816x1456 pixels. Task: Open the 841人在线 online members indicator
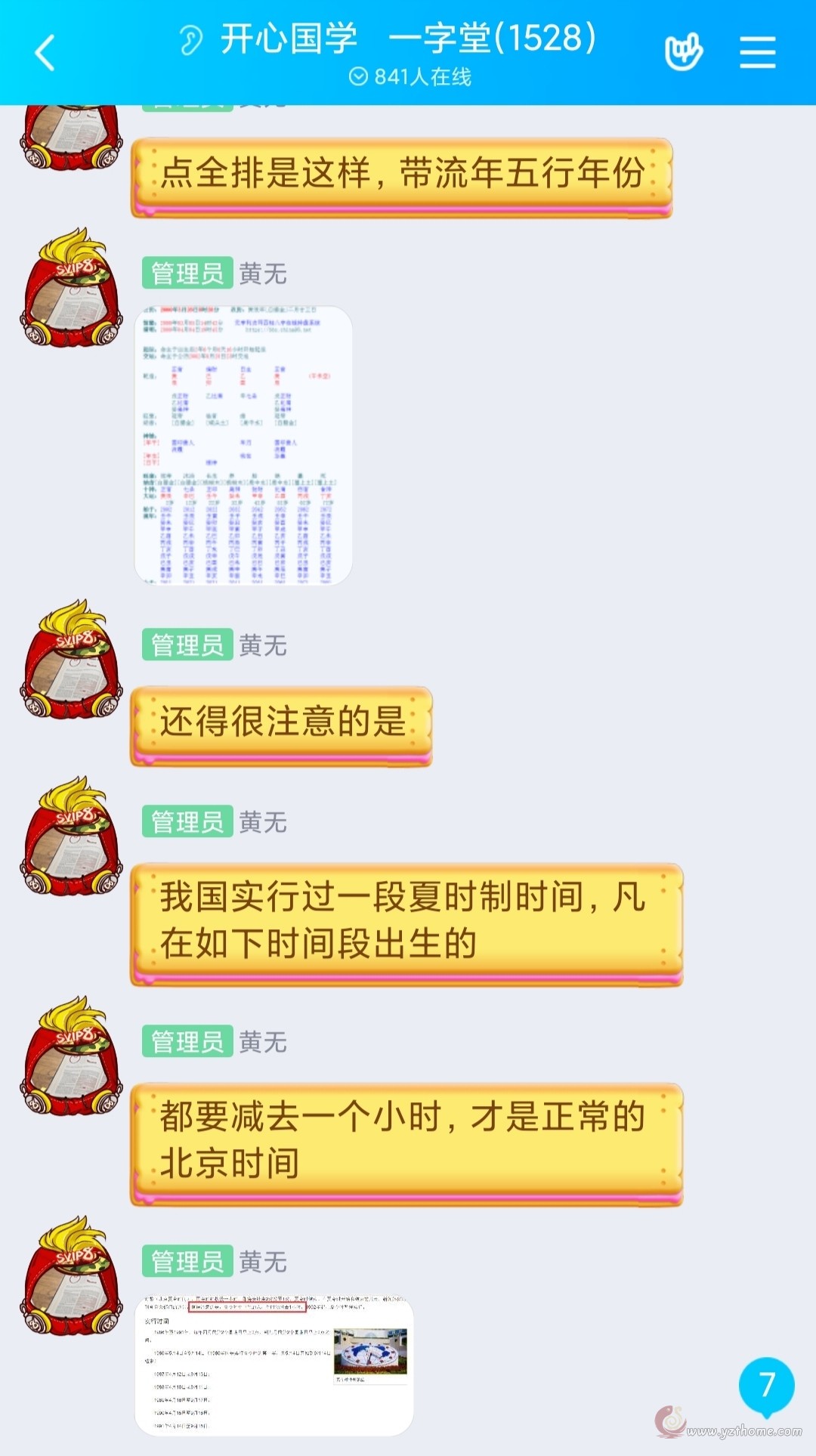click(x=410, y=77)
